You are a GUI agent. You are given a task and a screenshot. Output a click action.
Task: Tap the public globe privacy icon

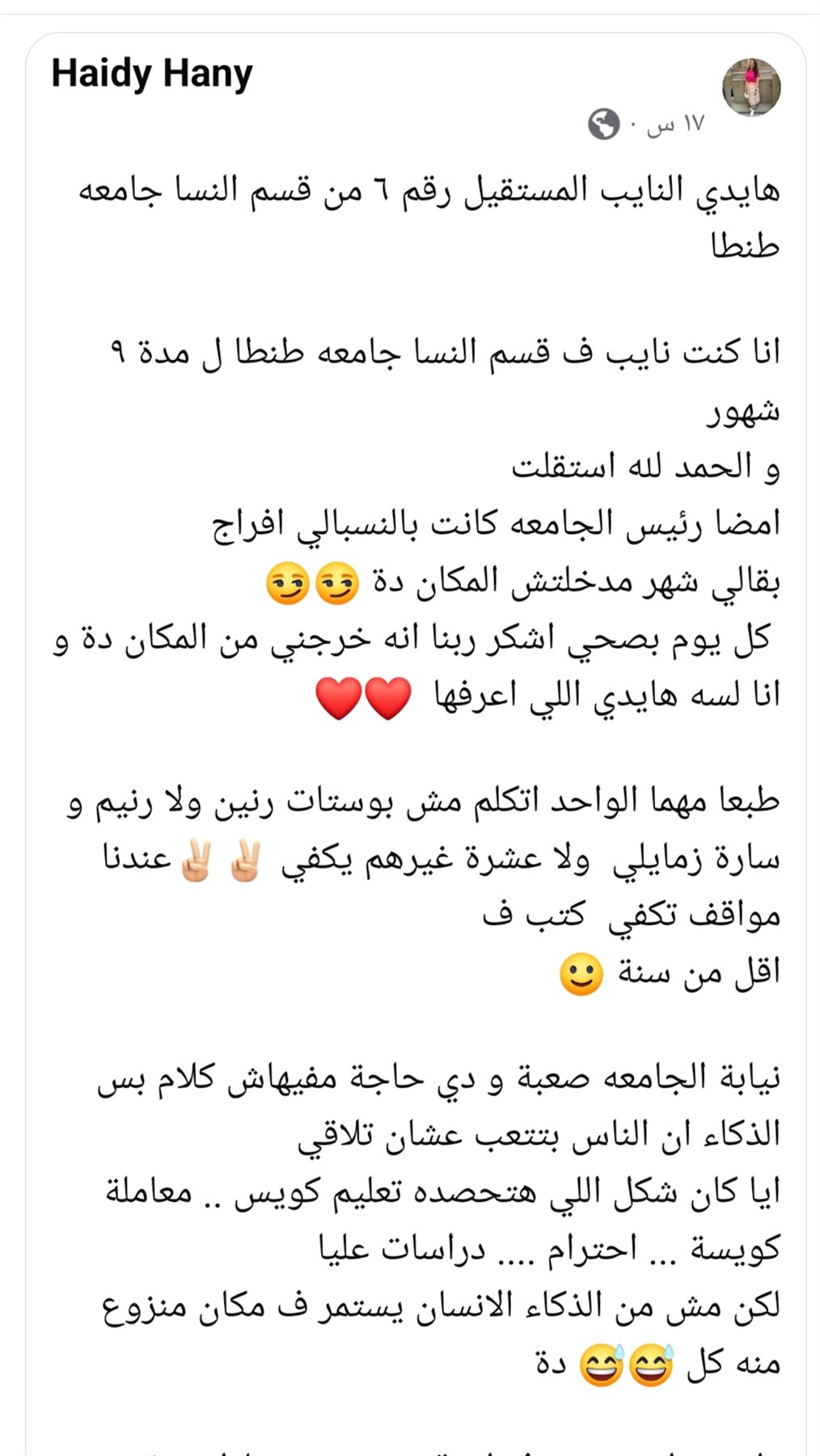603,124
